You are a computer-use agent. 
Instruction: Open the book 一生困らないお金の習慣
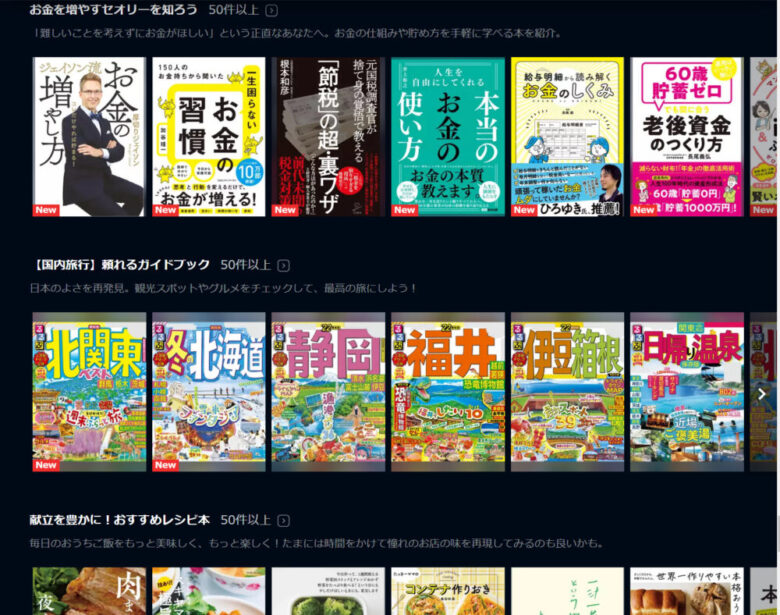tap(208, 137)
